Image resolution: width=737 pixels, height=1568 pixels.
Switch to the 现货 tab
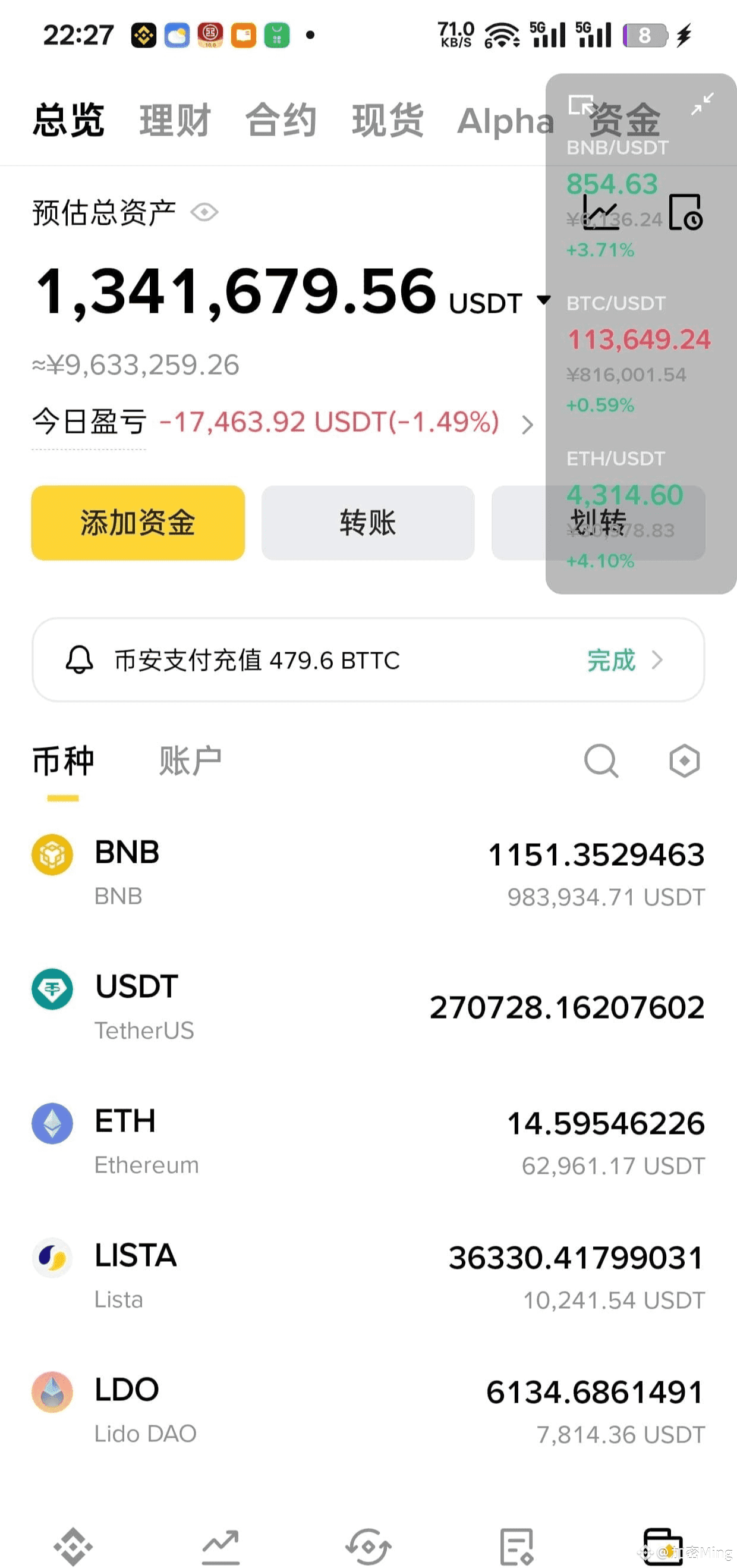[388, 120]
